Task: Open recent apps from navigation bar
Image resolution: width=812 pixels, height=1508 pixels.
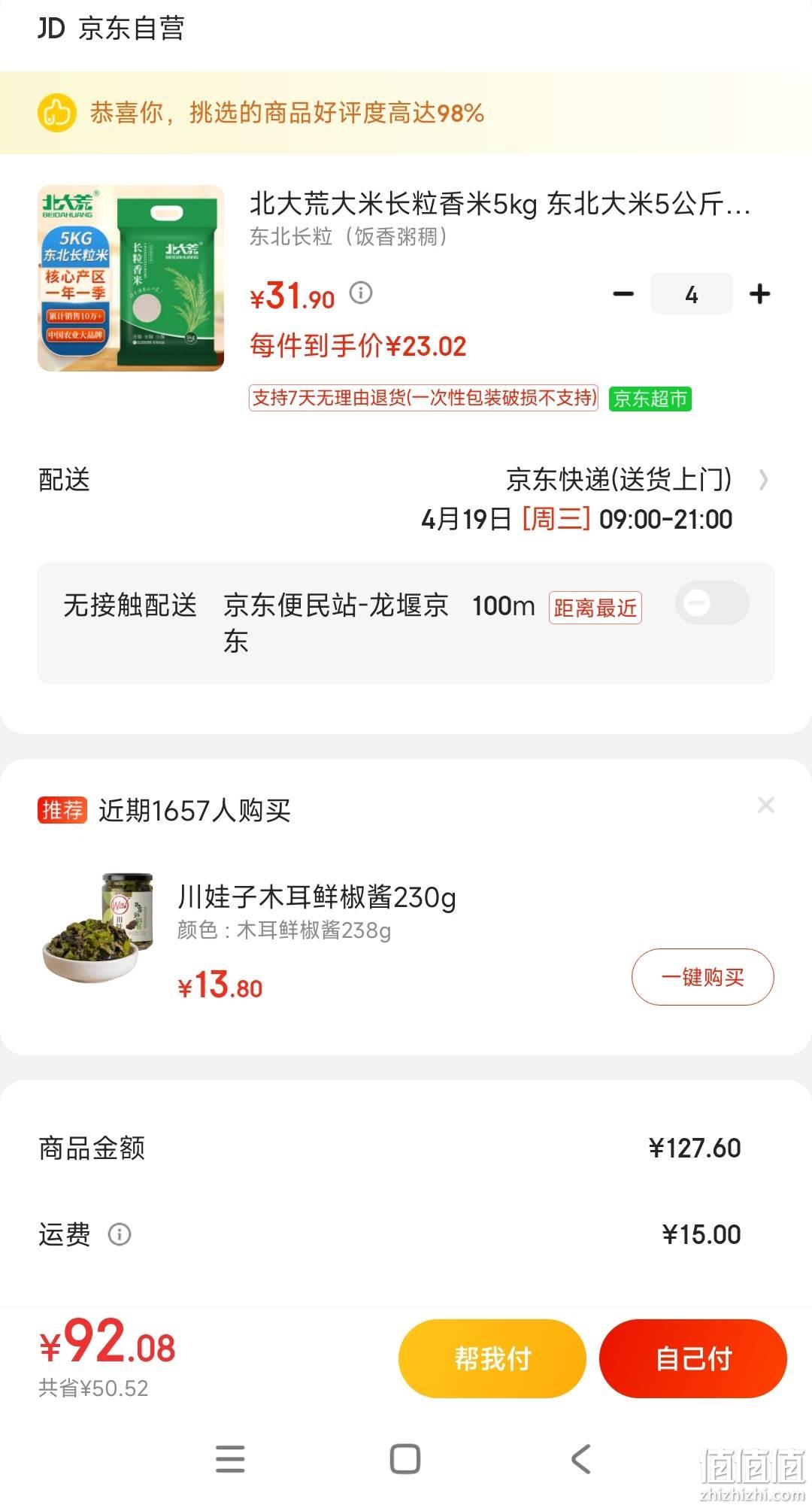Action: pos(230,1459)
